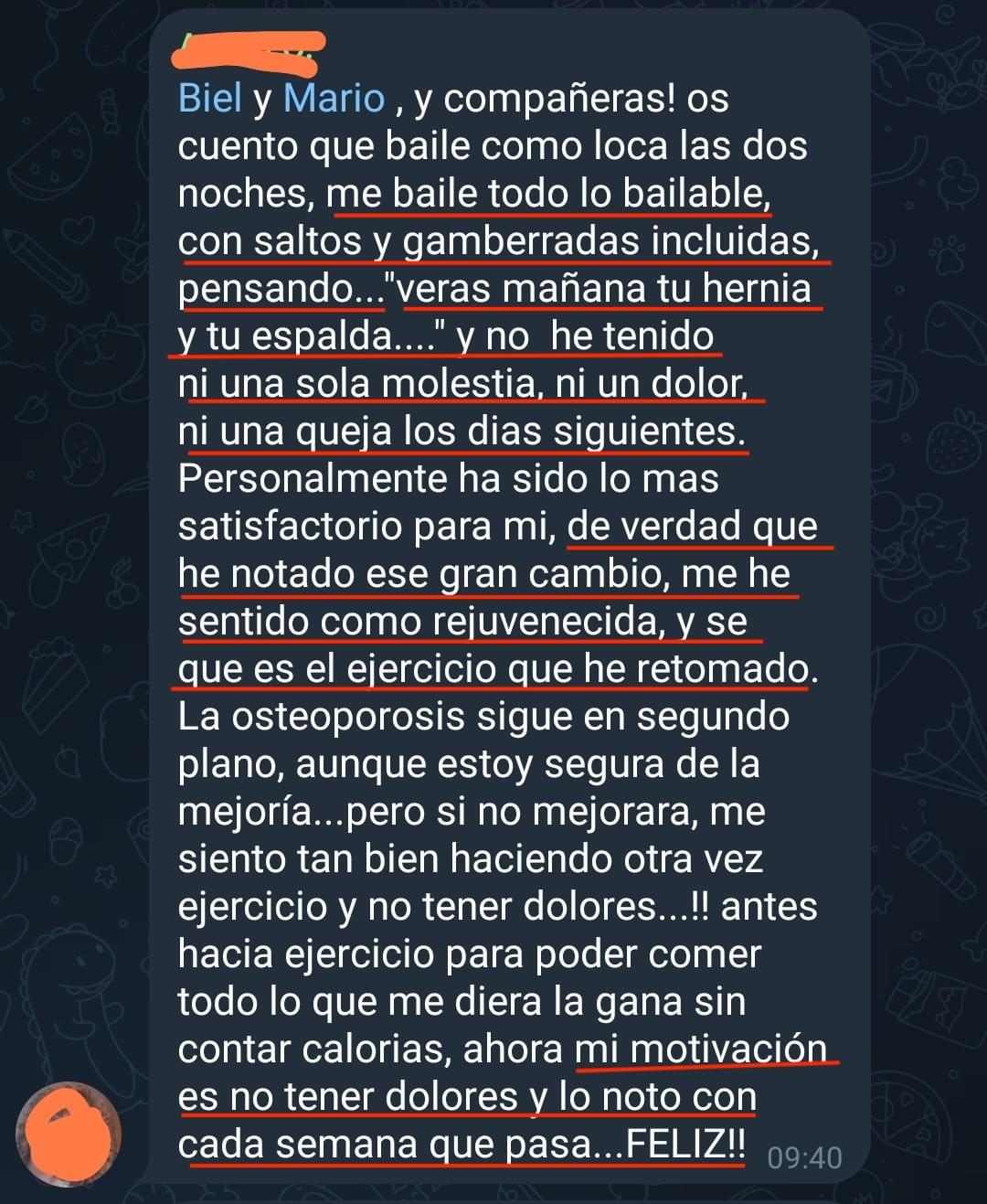Open the mentioned user Biel
This screenshot has width=987, height=1204.
click(x=209, y=99)
